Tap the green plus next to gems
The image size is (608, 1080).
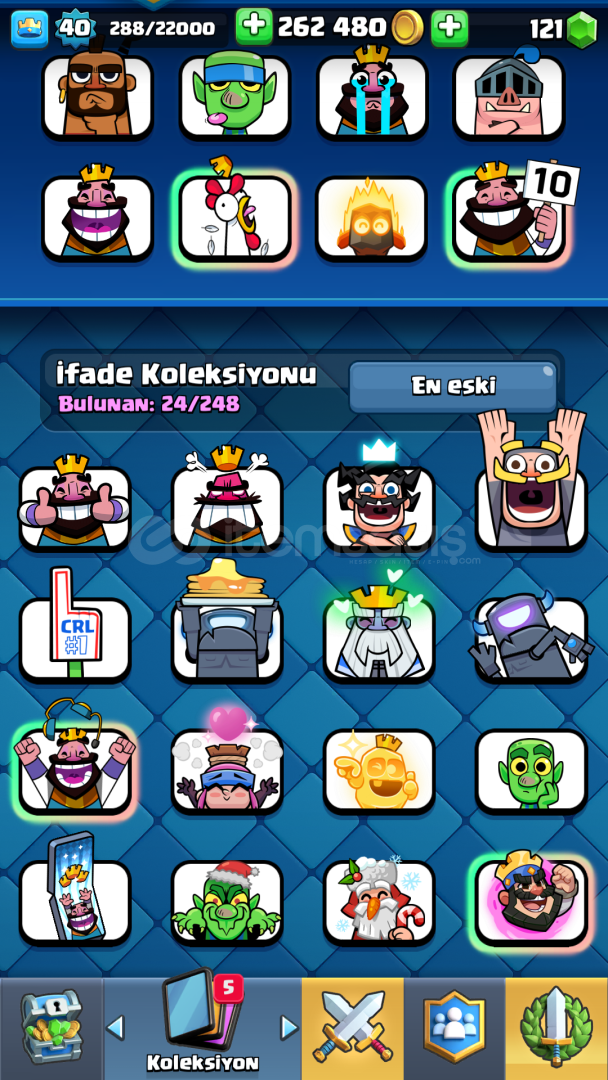[x=450, y=28]
